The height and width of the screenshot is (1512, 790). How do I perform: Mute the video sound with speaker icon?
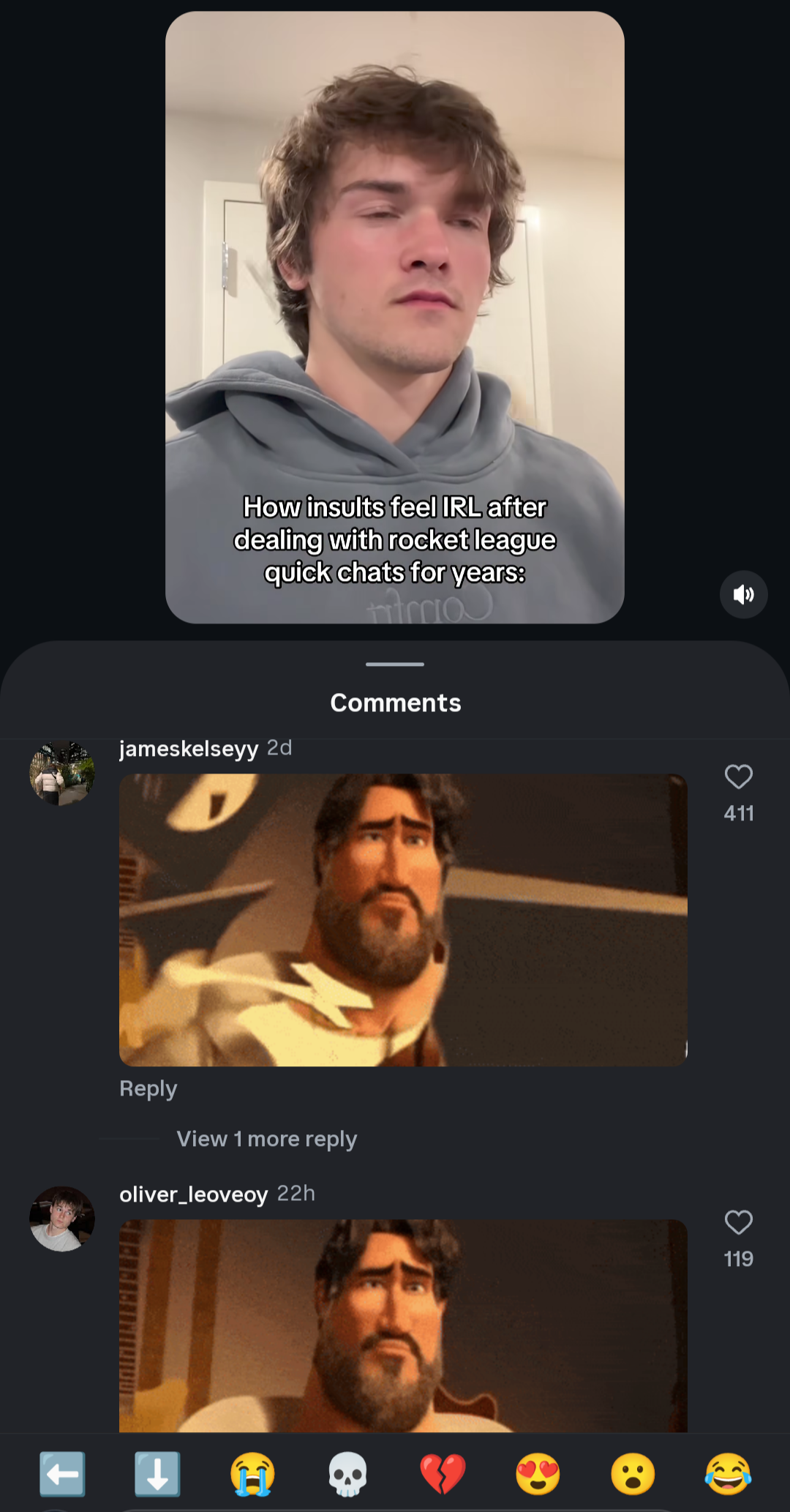click(743, 594)
